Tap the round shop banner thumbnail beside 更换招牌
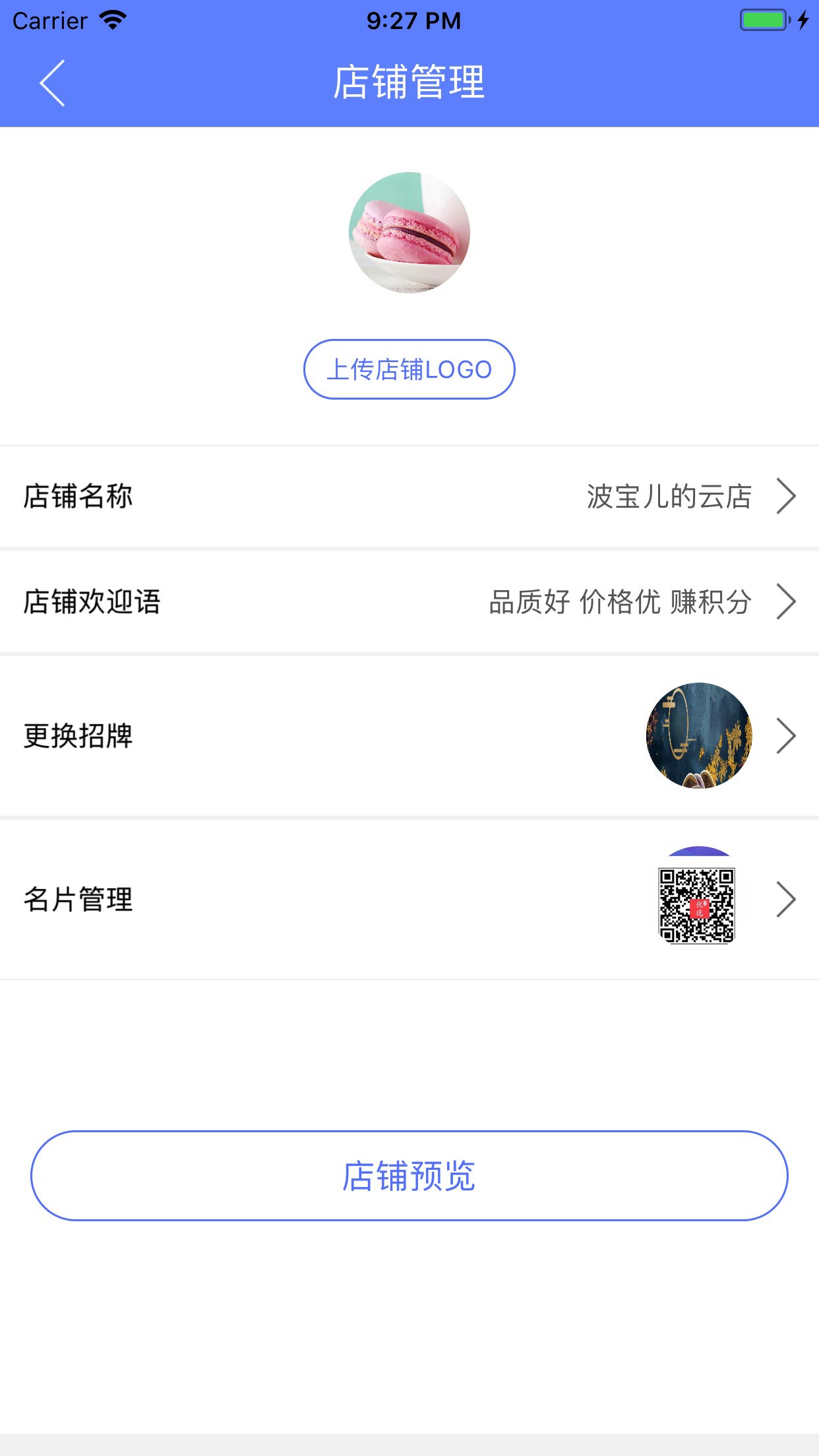Image resolution: width=819 pixels, height=1456 pixels. point(698,737)
